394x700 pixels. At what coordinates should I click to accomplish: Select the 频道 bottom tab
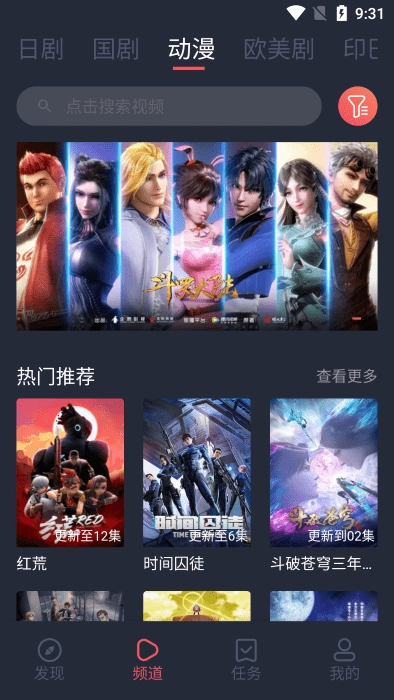148,660
